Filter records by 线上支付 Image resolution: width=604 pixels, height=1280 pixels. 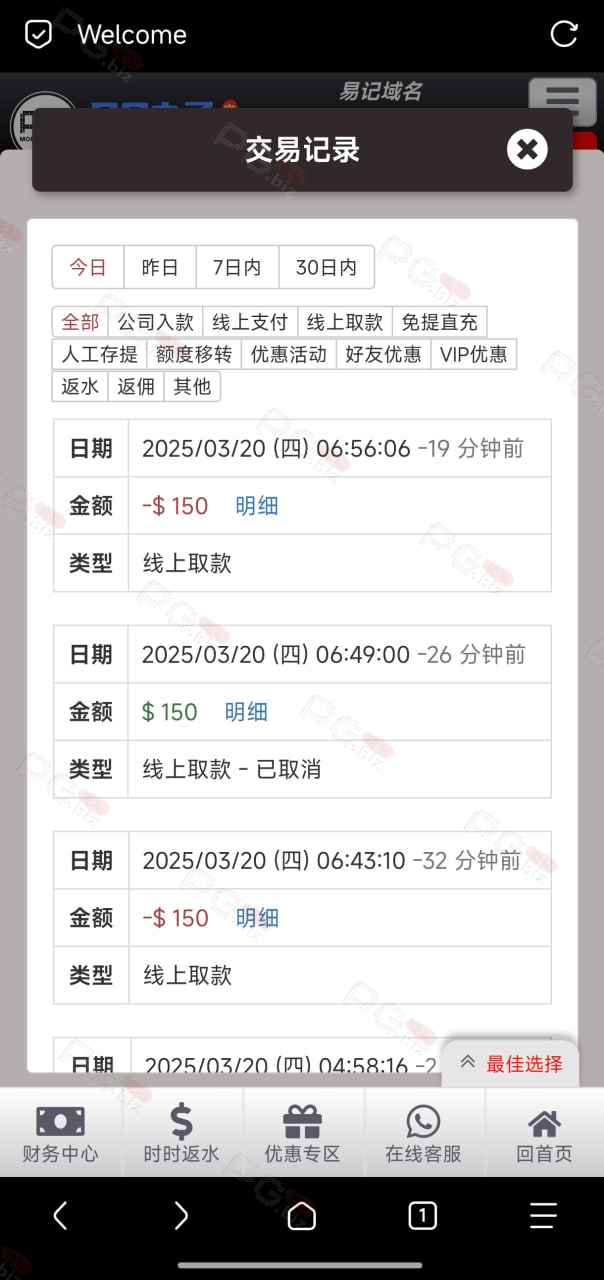point(250,322)
